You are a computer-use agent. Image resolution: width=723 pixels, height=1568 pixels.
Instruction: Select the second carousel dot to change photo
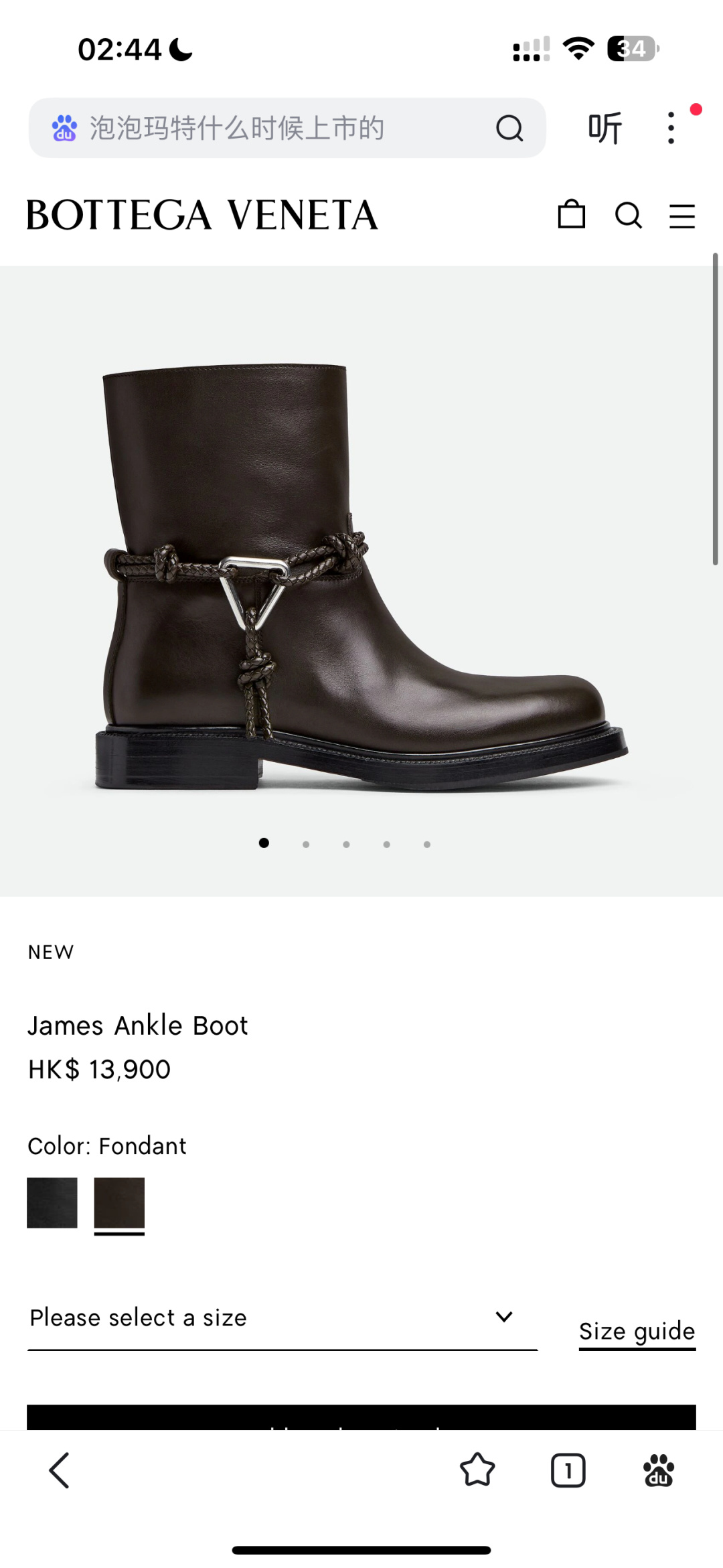305,843
